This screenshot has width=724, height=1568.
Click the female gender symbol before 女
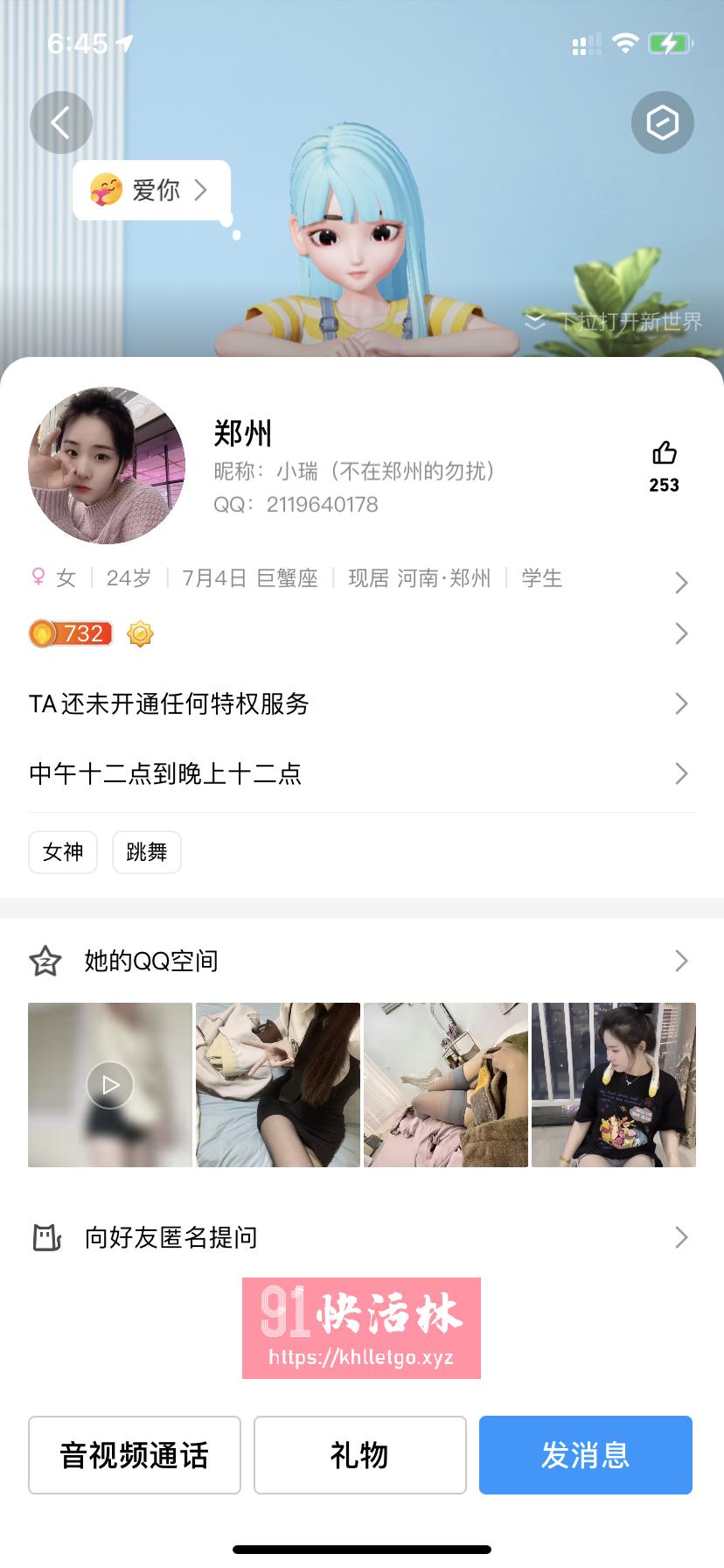pyautogui.click(x=36, y=578)
